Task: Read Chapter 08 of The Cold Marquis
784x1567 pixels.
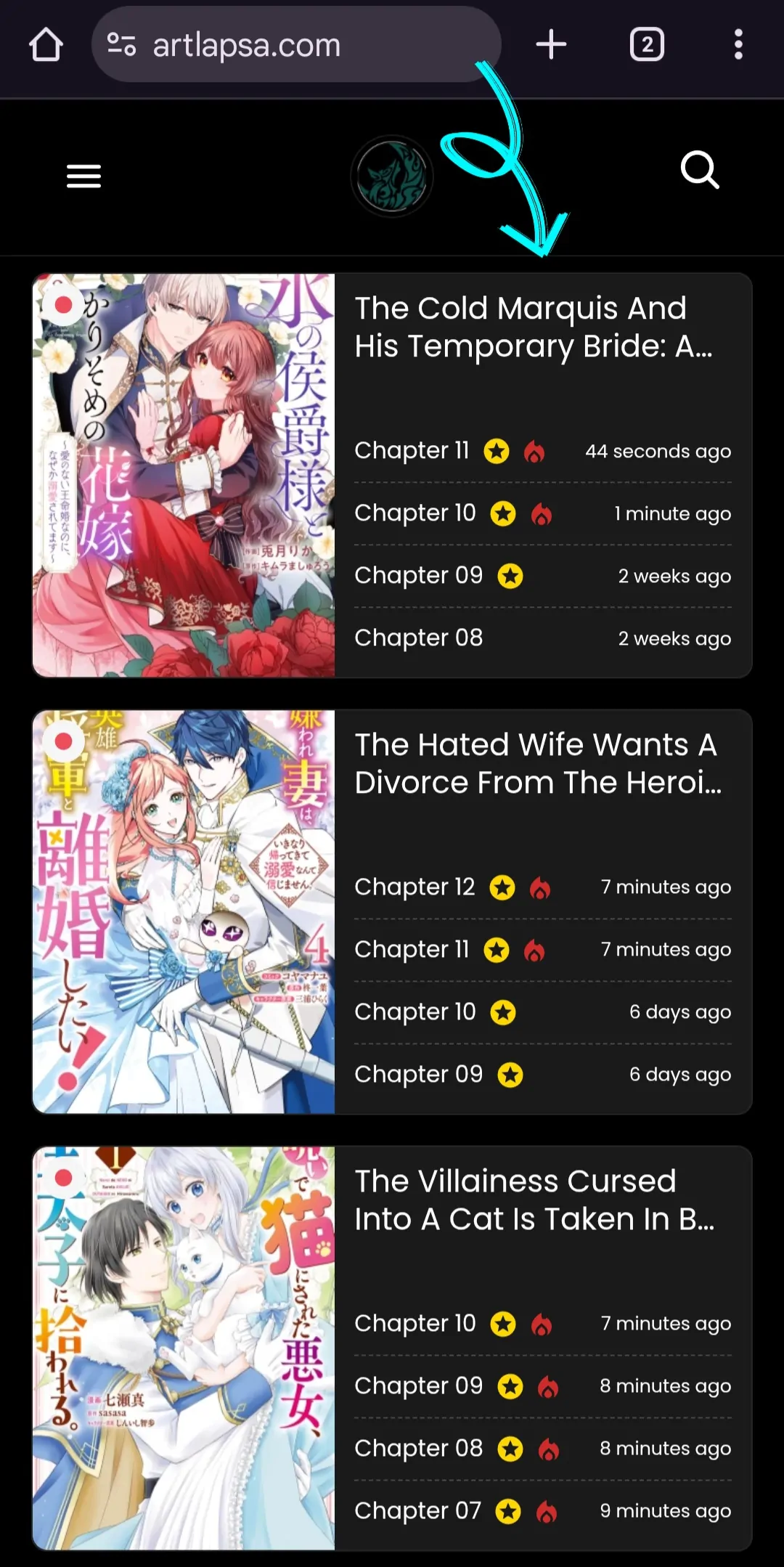Action: (x=418, y=638)
